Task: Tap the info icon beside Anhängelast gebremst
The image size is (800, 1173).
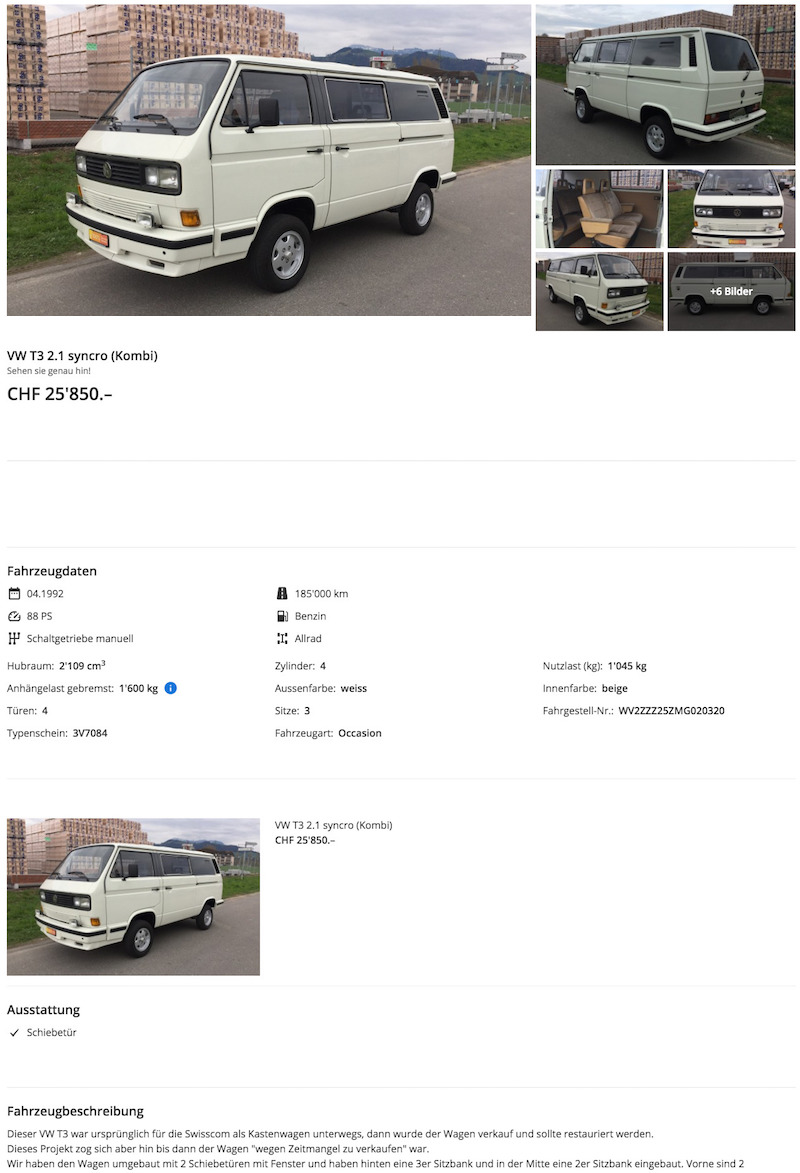Action: pyautogui.click(x=171, y=688)
